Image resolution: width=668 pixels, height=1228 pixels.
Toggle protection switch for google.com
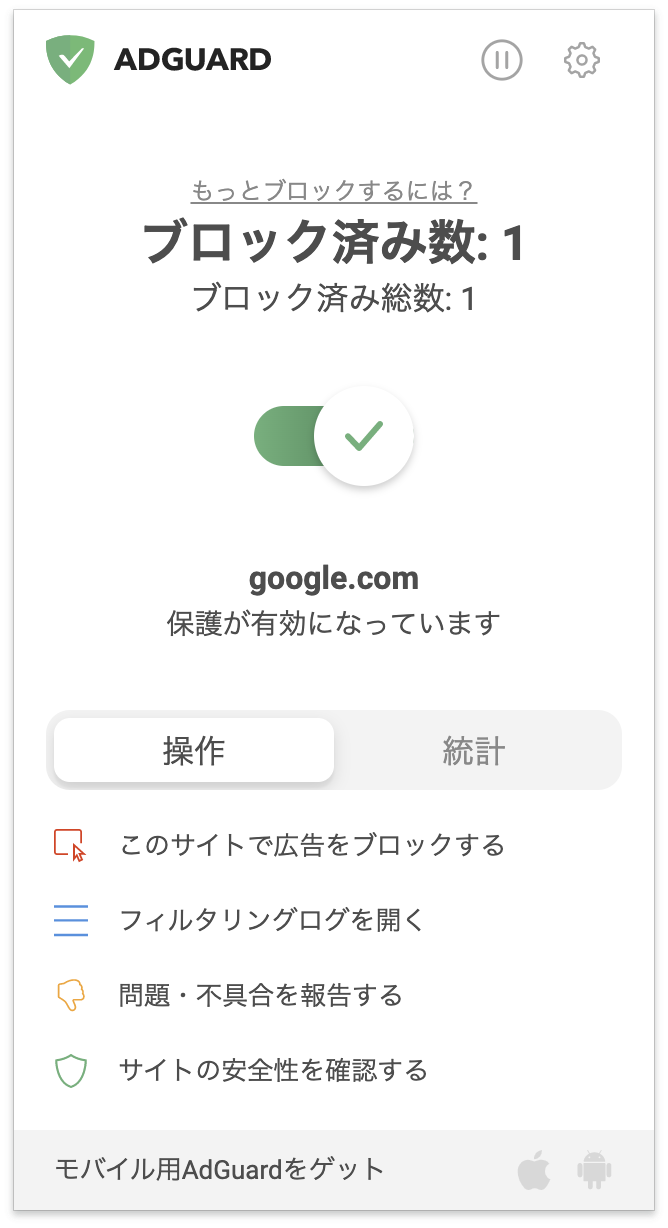(334, 436)
